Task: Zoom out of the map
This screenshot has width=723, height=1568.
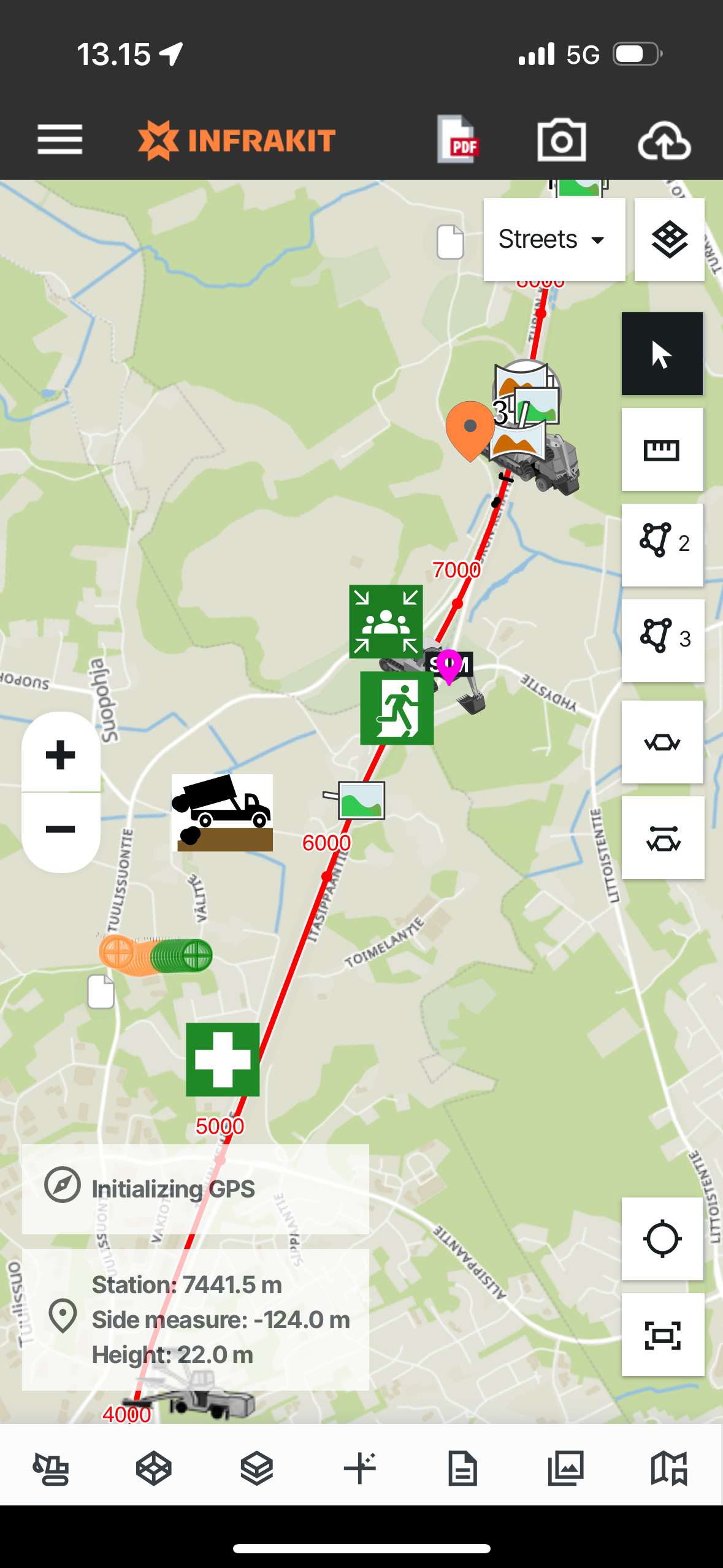Action: [61, 830]
